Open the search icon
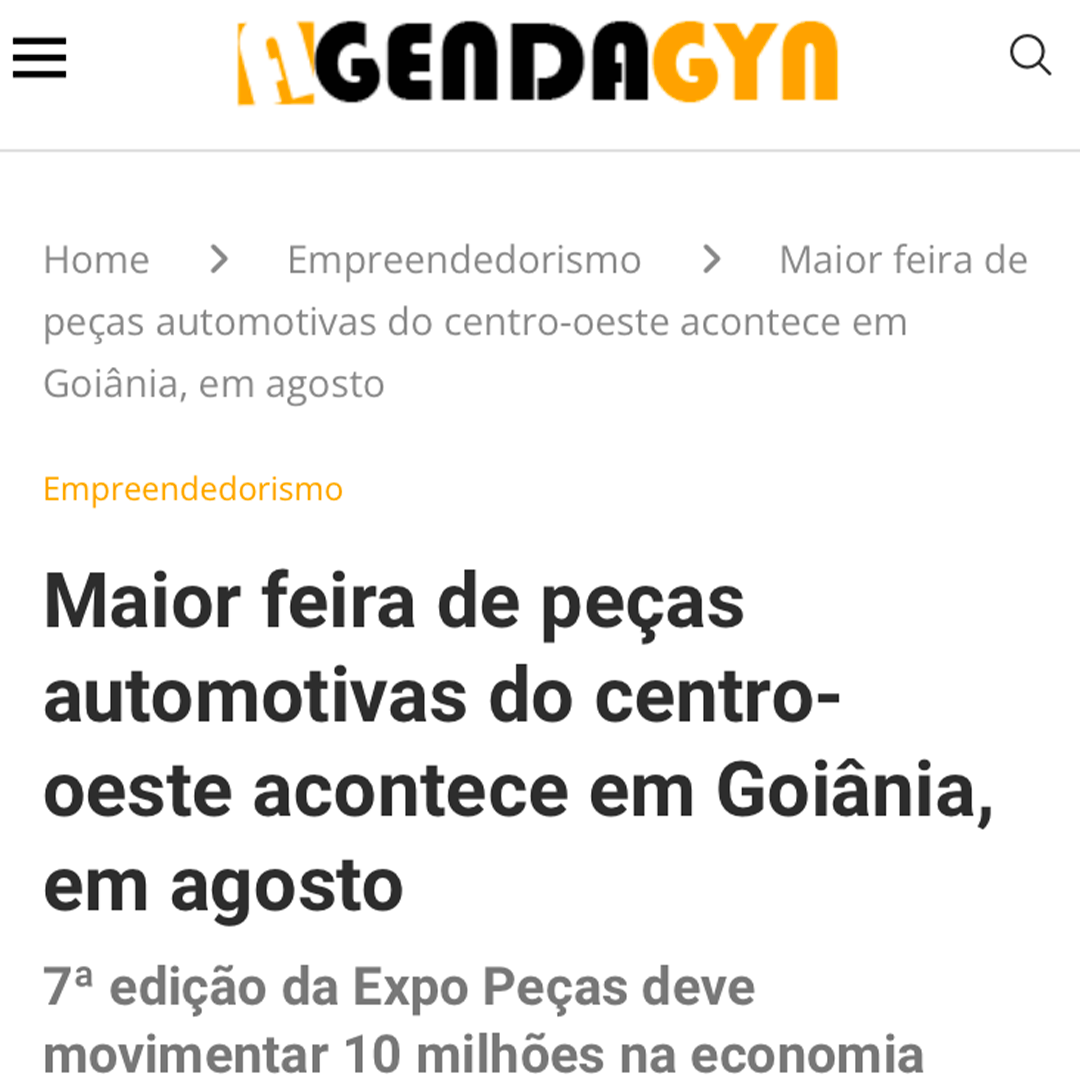Image resolution: width=1080 pixels, height=1080 pixels. pyautogui.click(x=1029, y=56)
